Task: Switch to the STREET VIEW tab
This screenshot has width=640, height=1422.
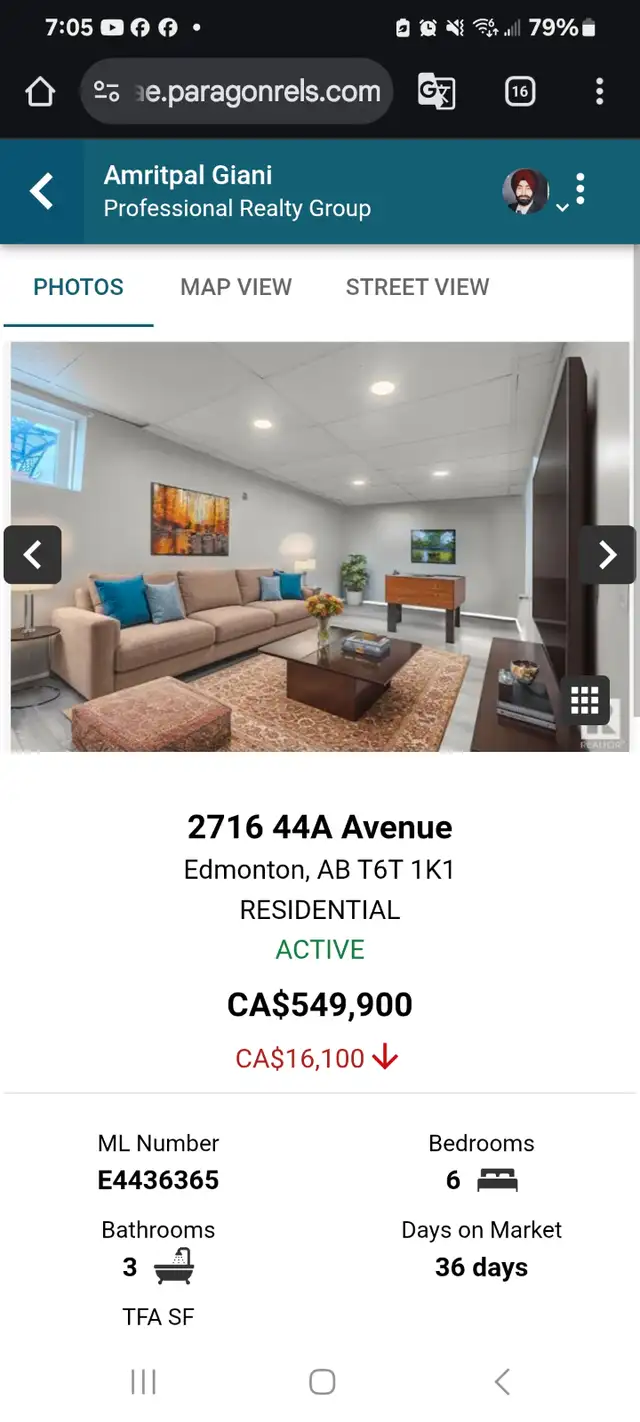Action: click(x=417, y=287)
